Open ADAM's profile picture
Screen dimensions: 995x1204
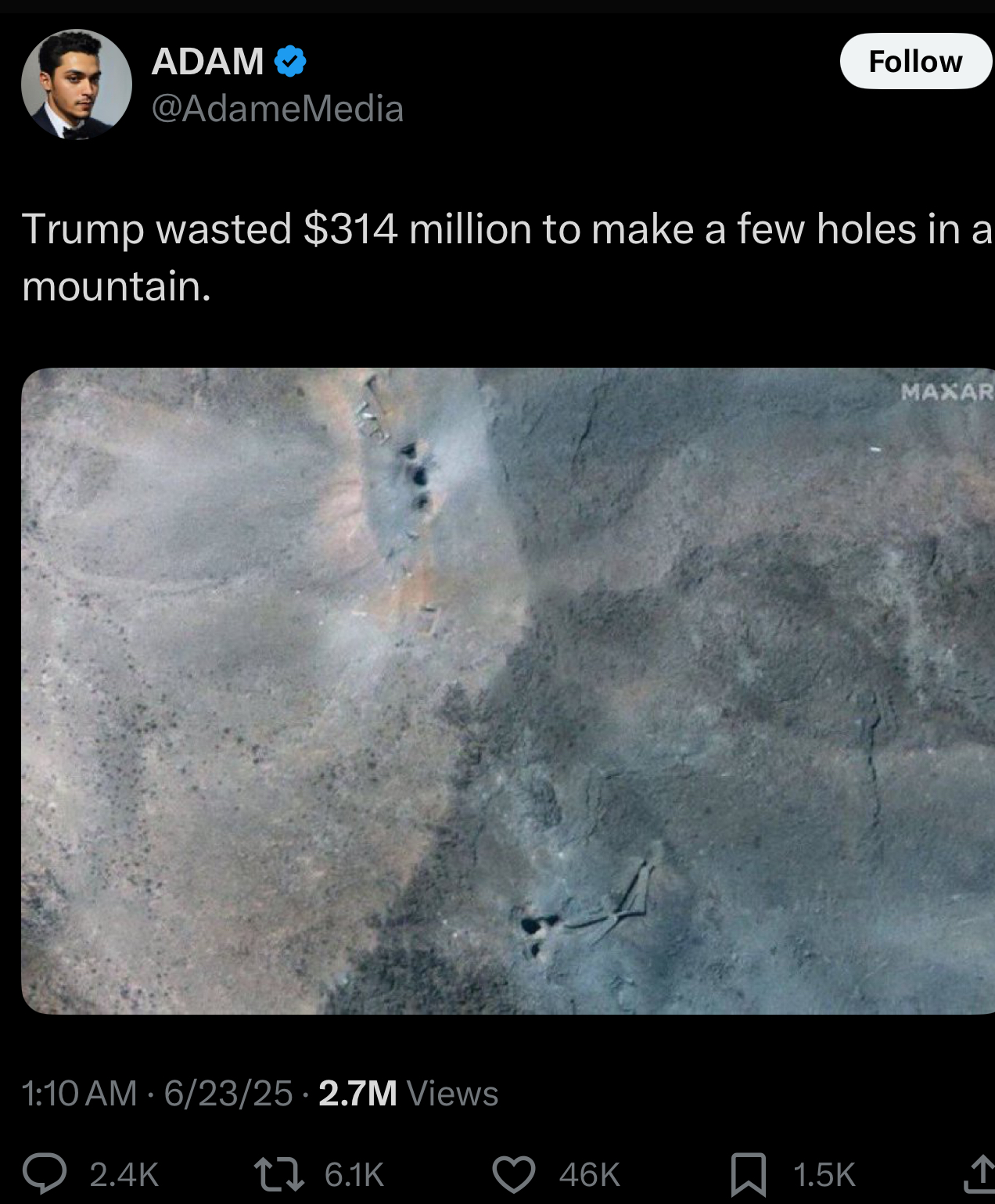point(77,84)
